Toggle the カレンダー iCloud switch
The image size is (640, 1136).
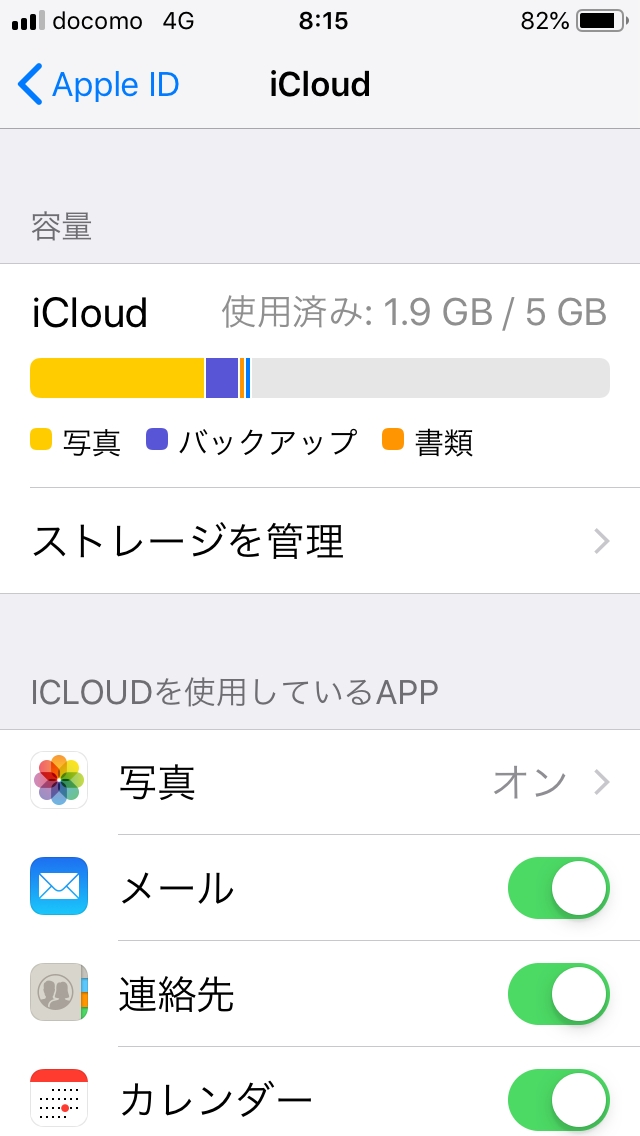(558, 1100)
